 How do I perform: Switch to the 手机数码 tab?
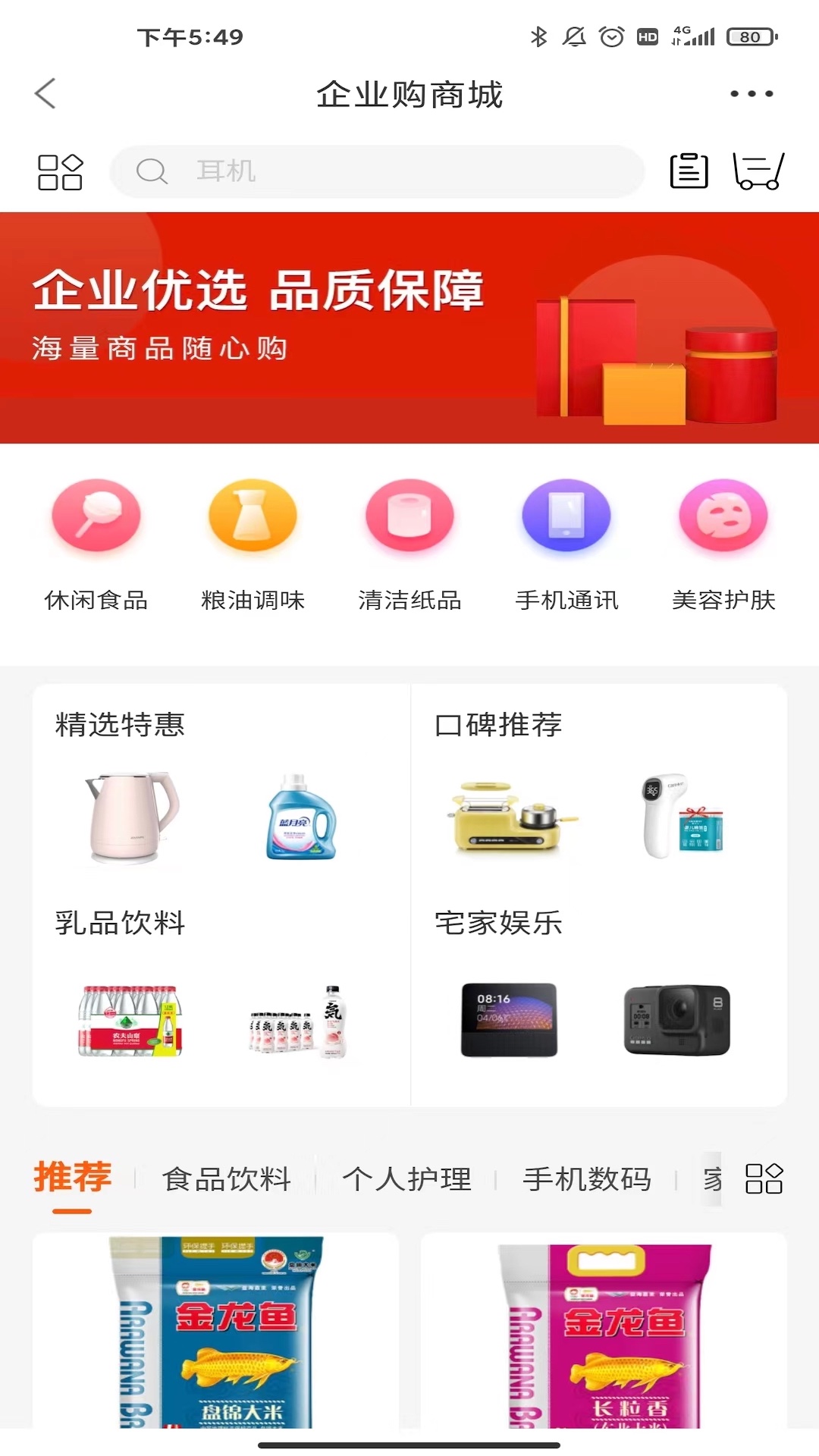tap(587, 1179)
